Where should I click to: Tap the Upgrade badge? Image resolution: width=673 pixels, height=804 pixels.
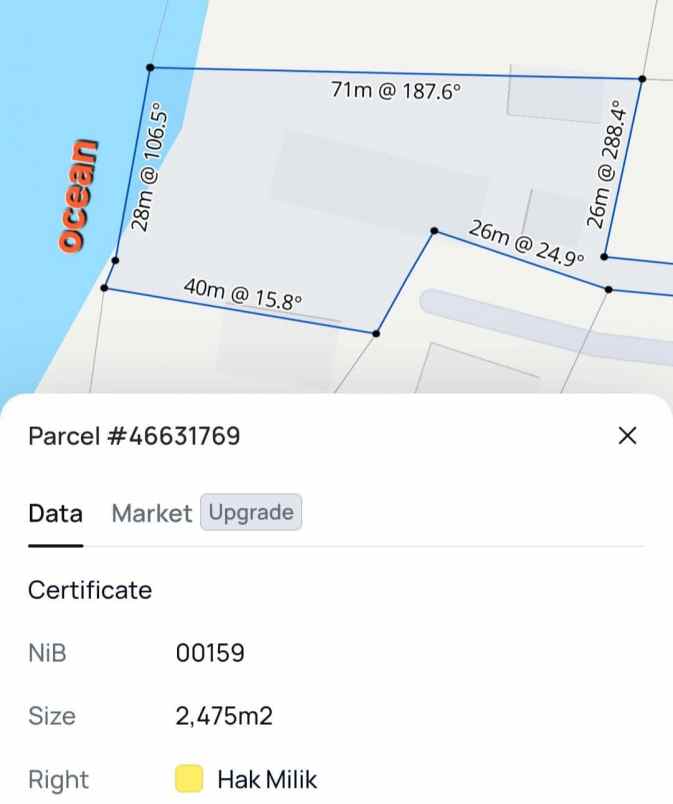point(251,512)
